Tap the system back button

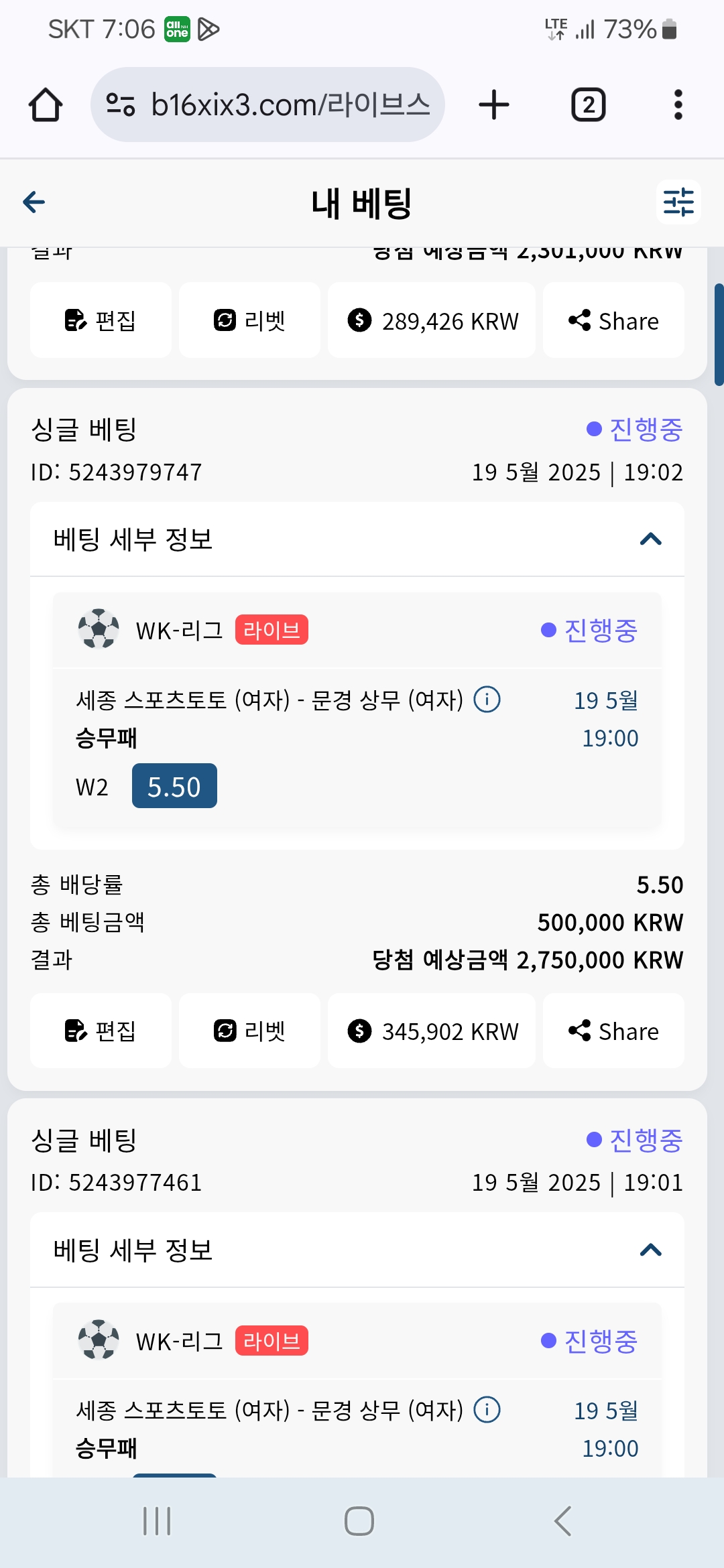(x=563, y=1521)
